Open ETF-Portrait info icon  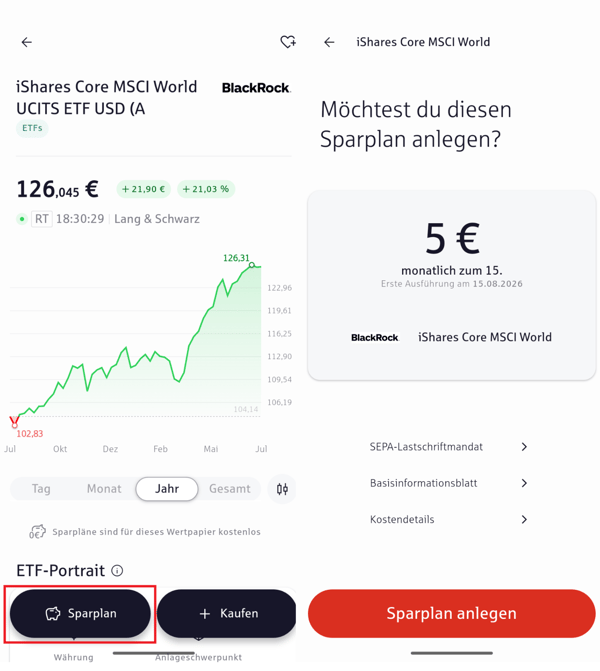117,570
